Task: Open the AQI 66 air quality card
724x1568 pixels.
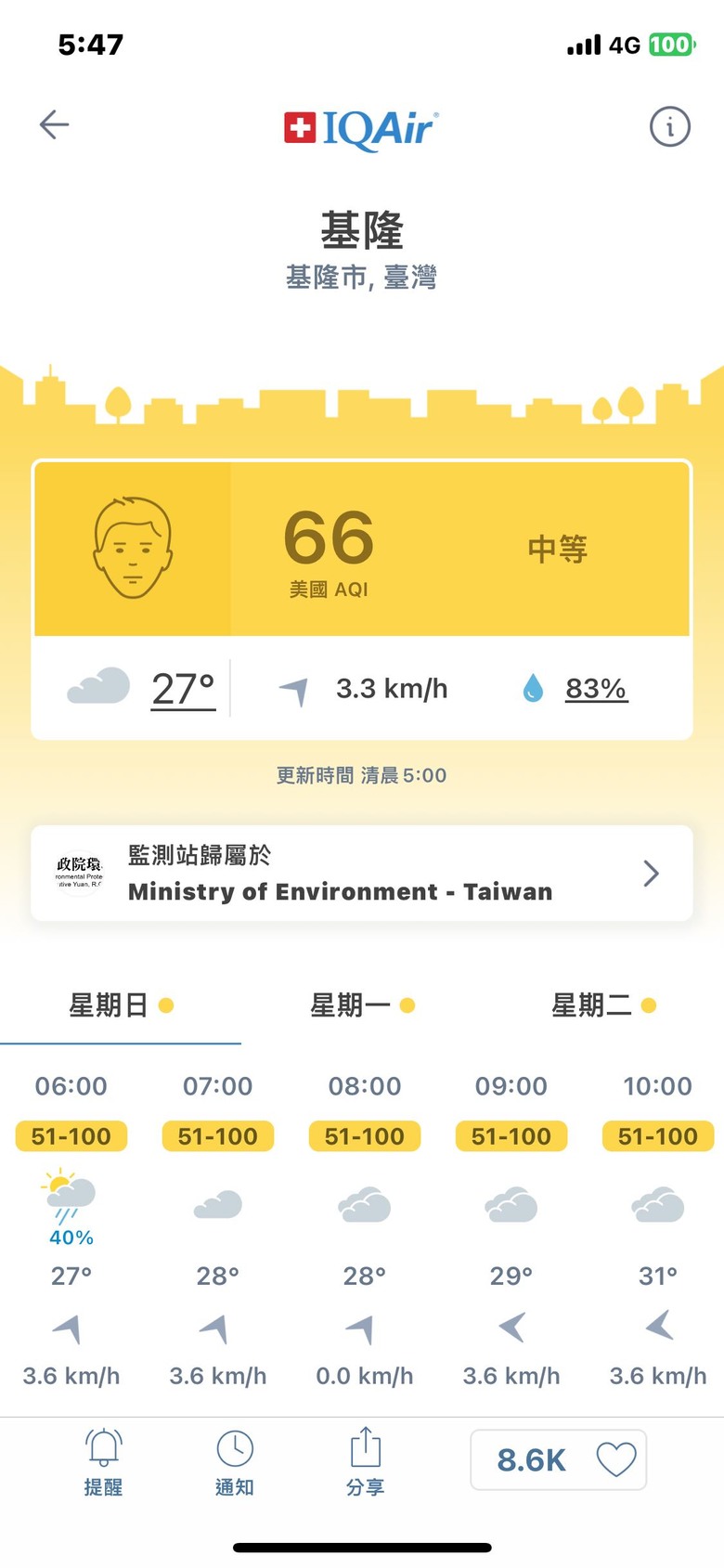Action: pyautogui.click(x=362, y=549)
